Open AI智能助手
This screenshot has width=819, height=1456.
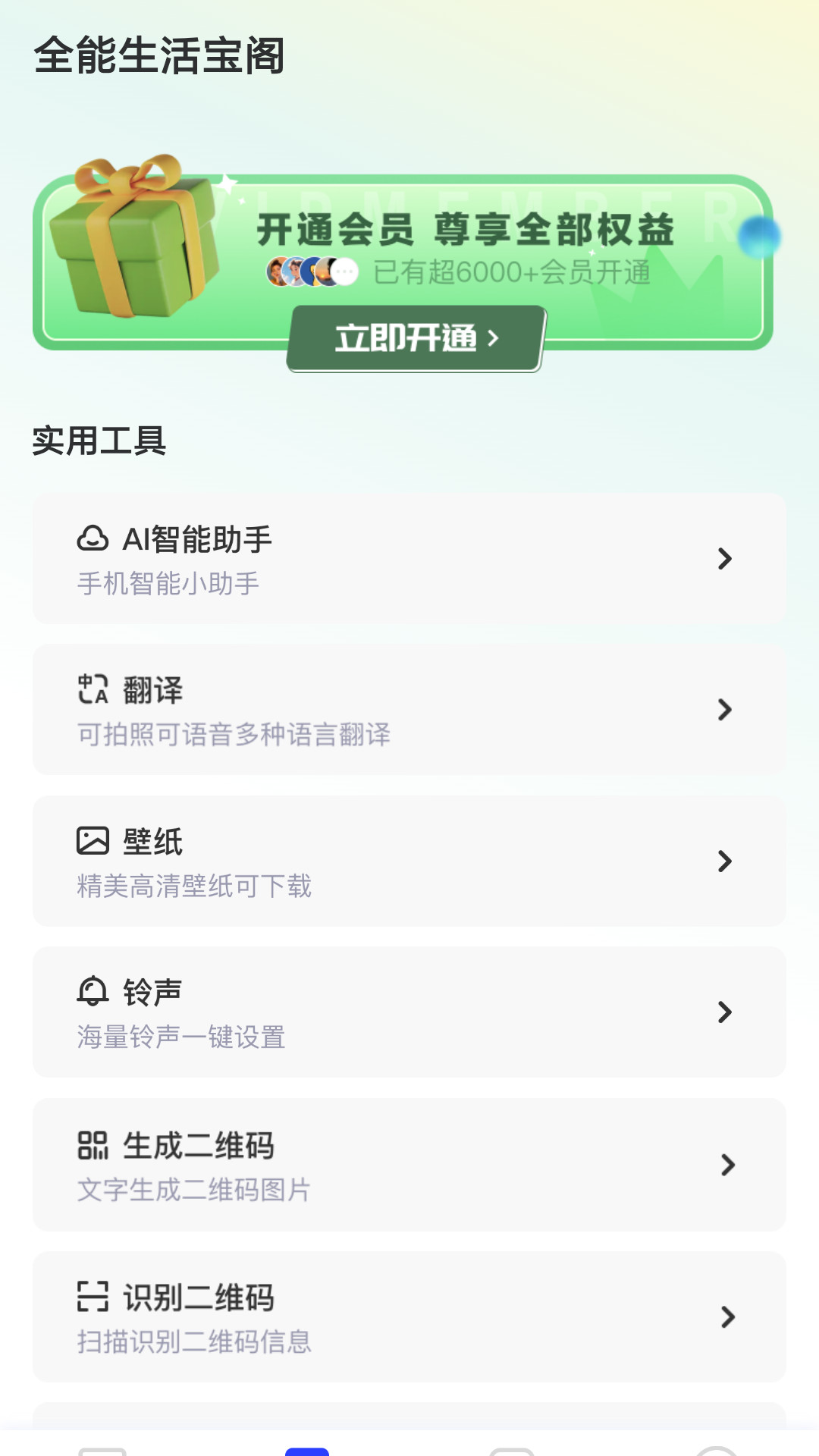click(x=409, y=559)
